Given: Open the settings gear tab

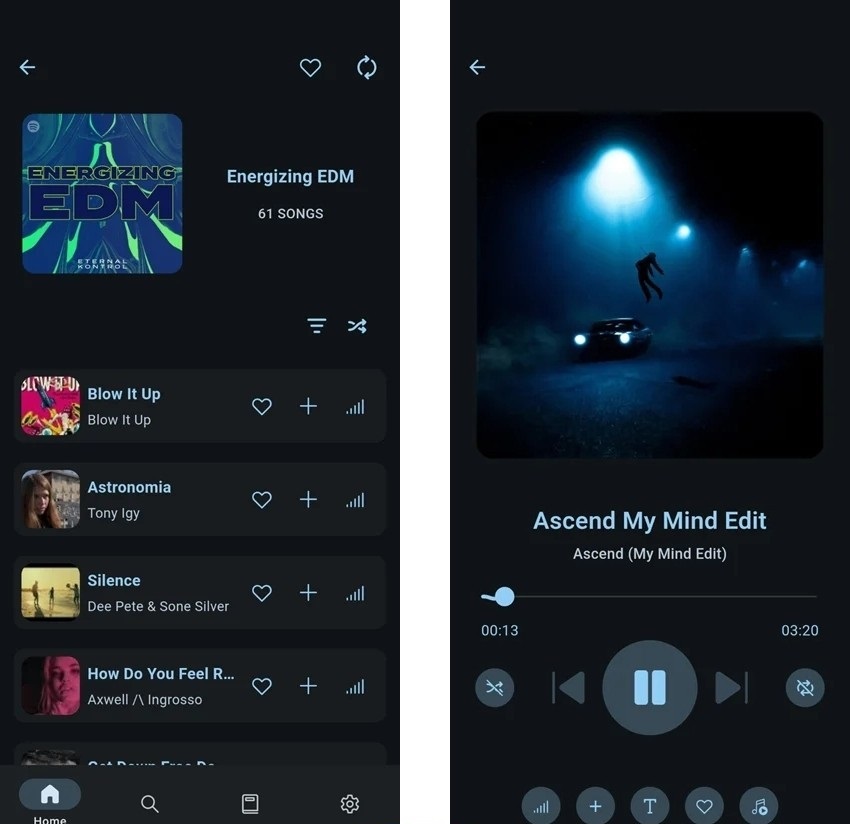Looking at the screenshot, I should pyautogui.click(x=349, y=804).
